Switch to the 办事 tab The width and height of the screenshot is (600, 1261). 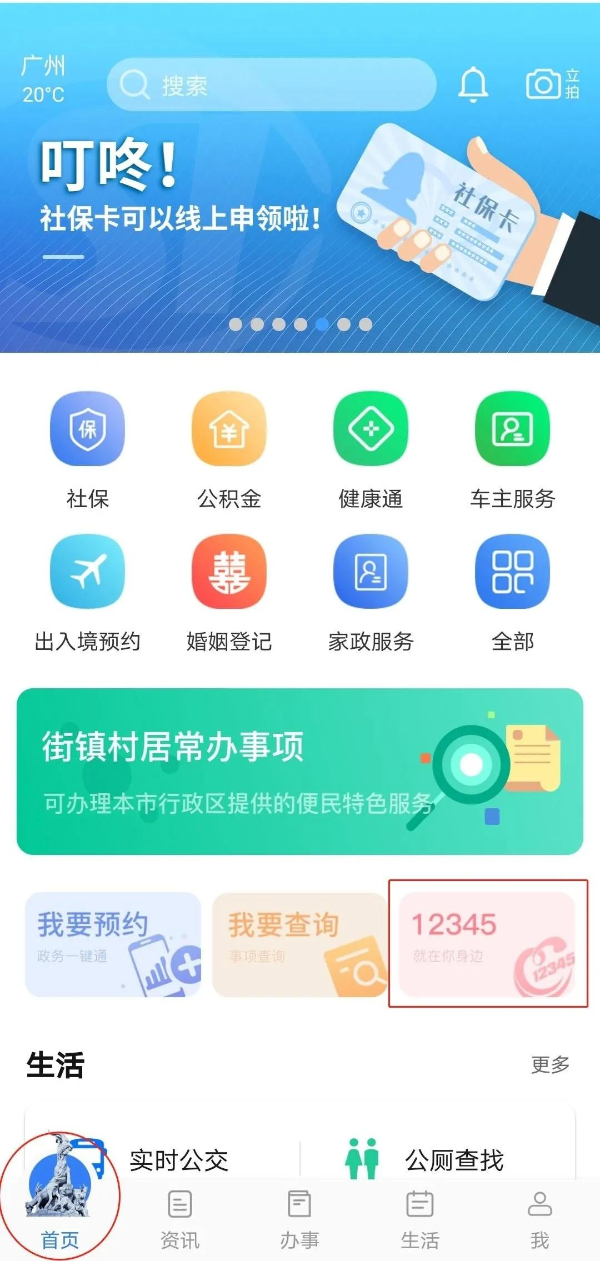pos(299,1218)
